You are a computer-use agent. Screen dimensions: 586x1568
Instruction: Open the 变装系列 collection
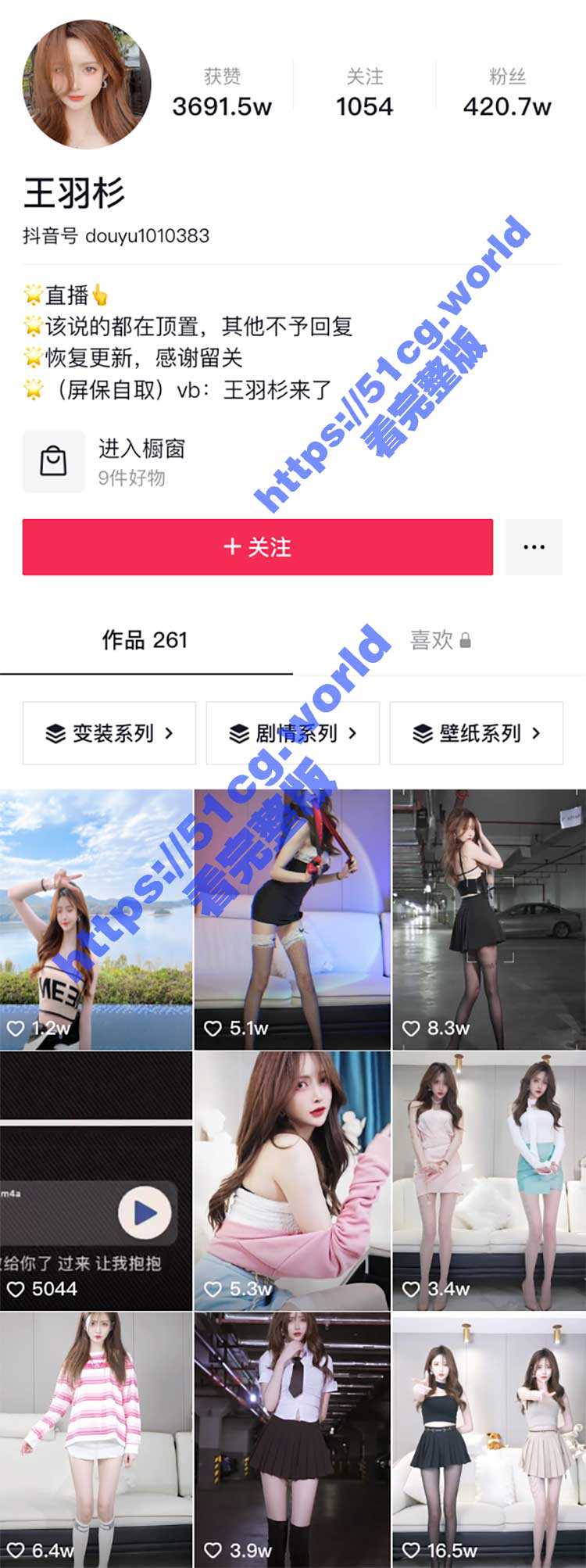click(x=109, y=733)
